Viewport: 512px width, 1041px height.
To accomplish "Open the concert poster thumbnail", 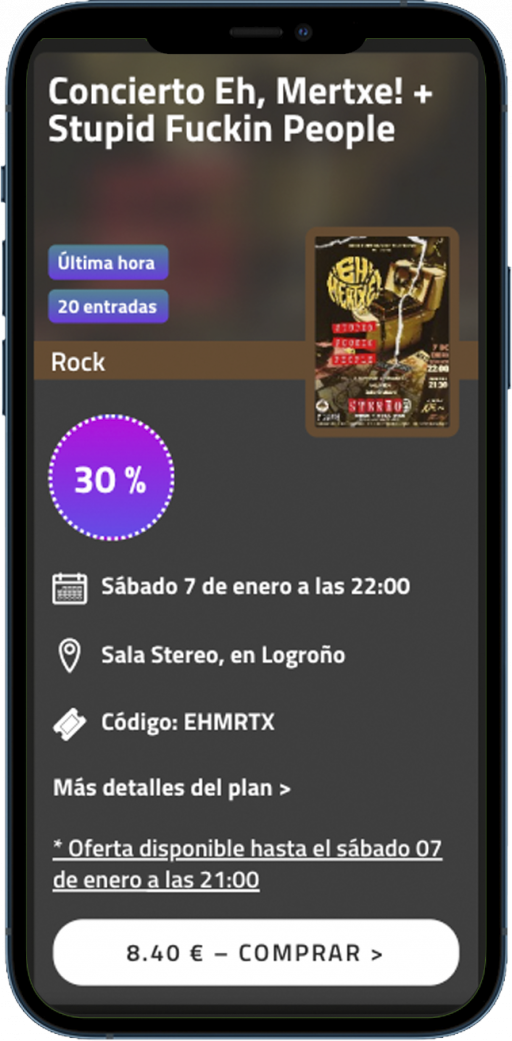I will pos(382,332).
